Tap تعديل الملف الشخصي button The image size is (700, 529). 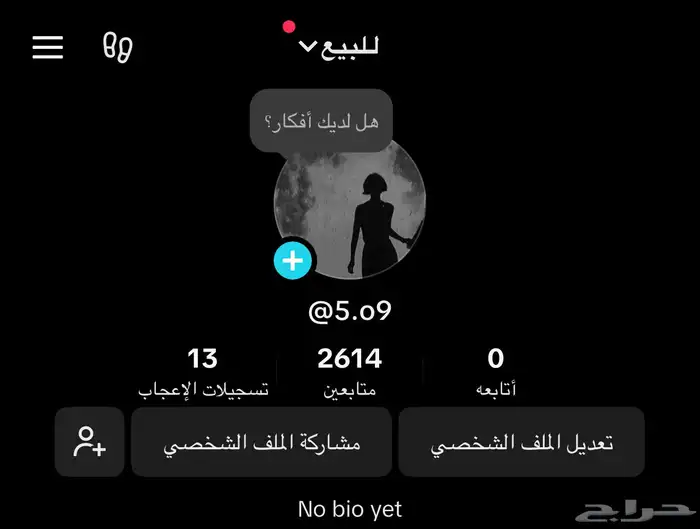521,443
